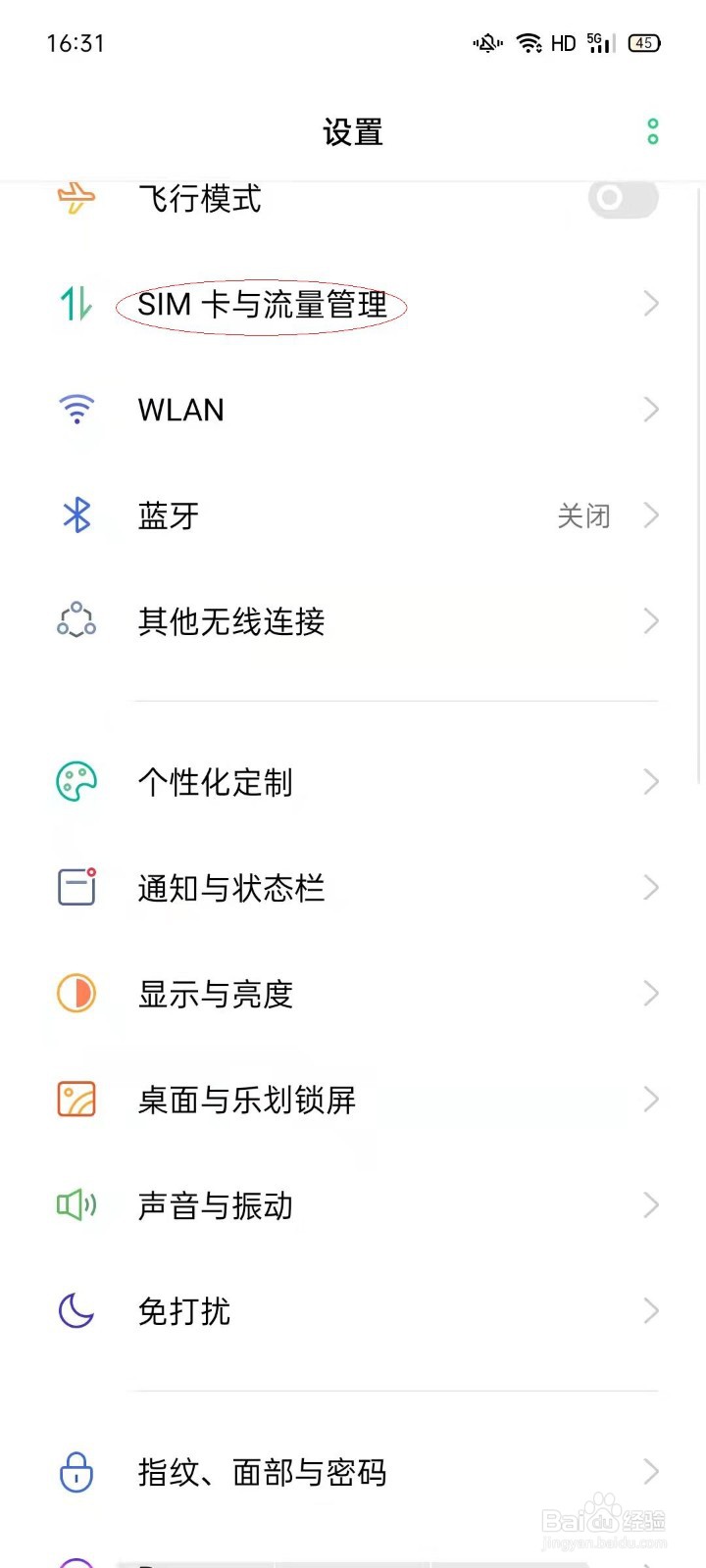Image resolution: width=706 pixels, height=1568 pixels.
Task: Open WLAN settings
Action: [x=353, y=410]
